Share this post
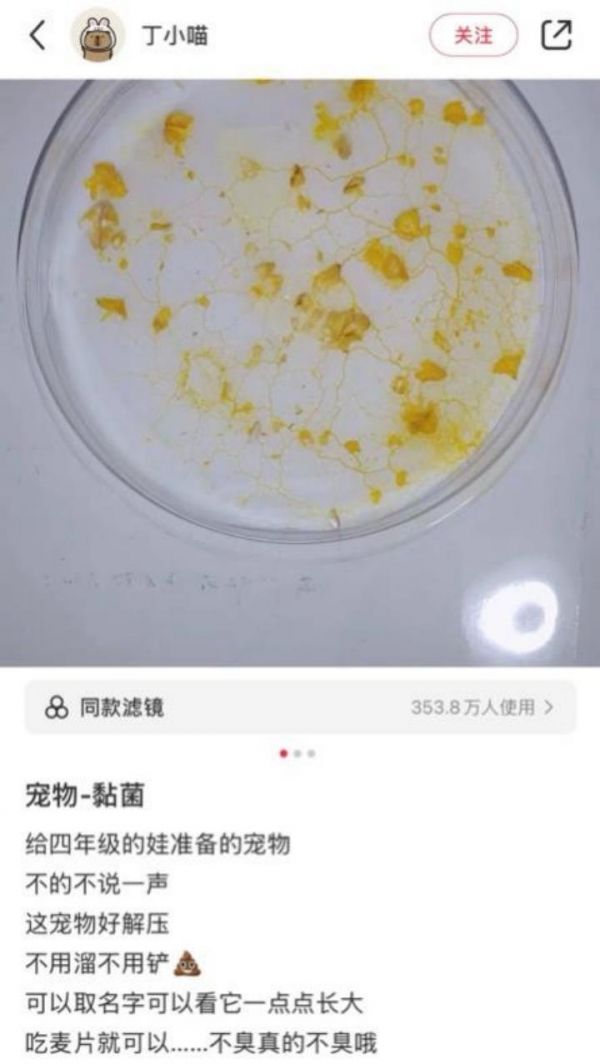The height and width of the screenshot is (1064, 600). [x=556, y=36]
